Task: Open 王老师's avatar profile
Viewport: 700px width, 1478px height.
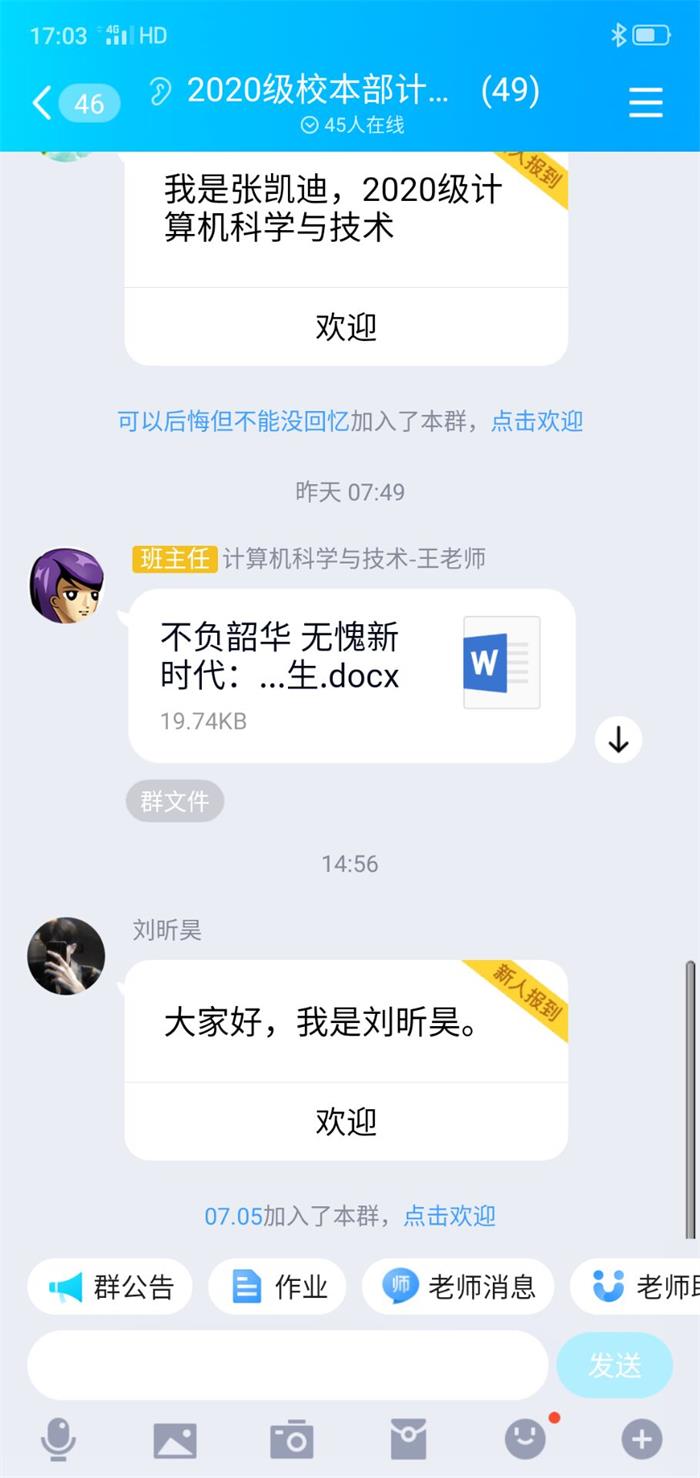Action: click(x=67, y=585)
